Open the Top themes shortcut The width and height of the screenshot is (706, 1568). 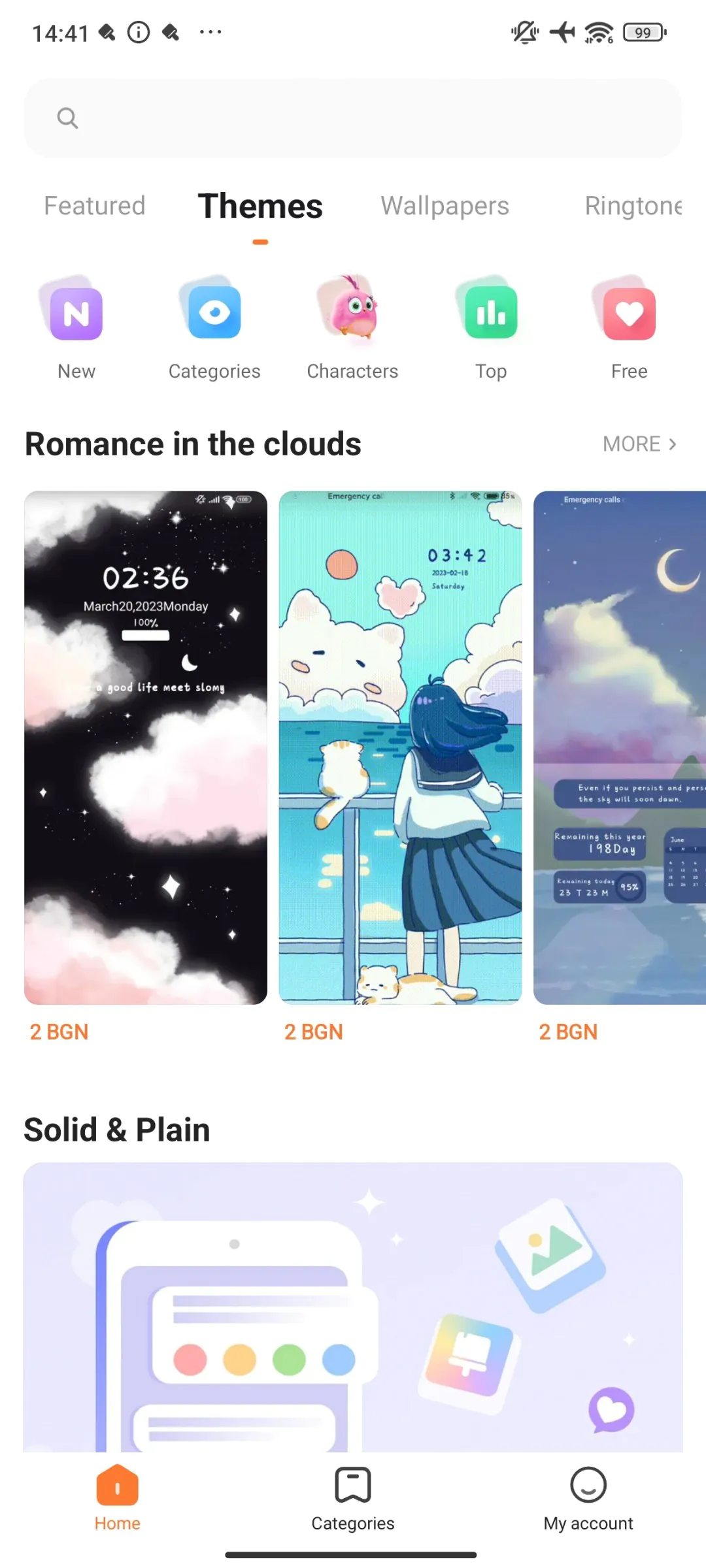491,327
